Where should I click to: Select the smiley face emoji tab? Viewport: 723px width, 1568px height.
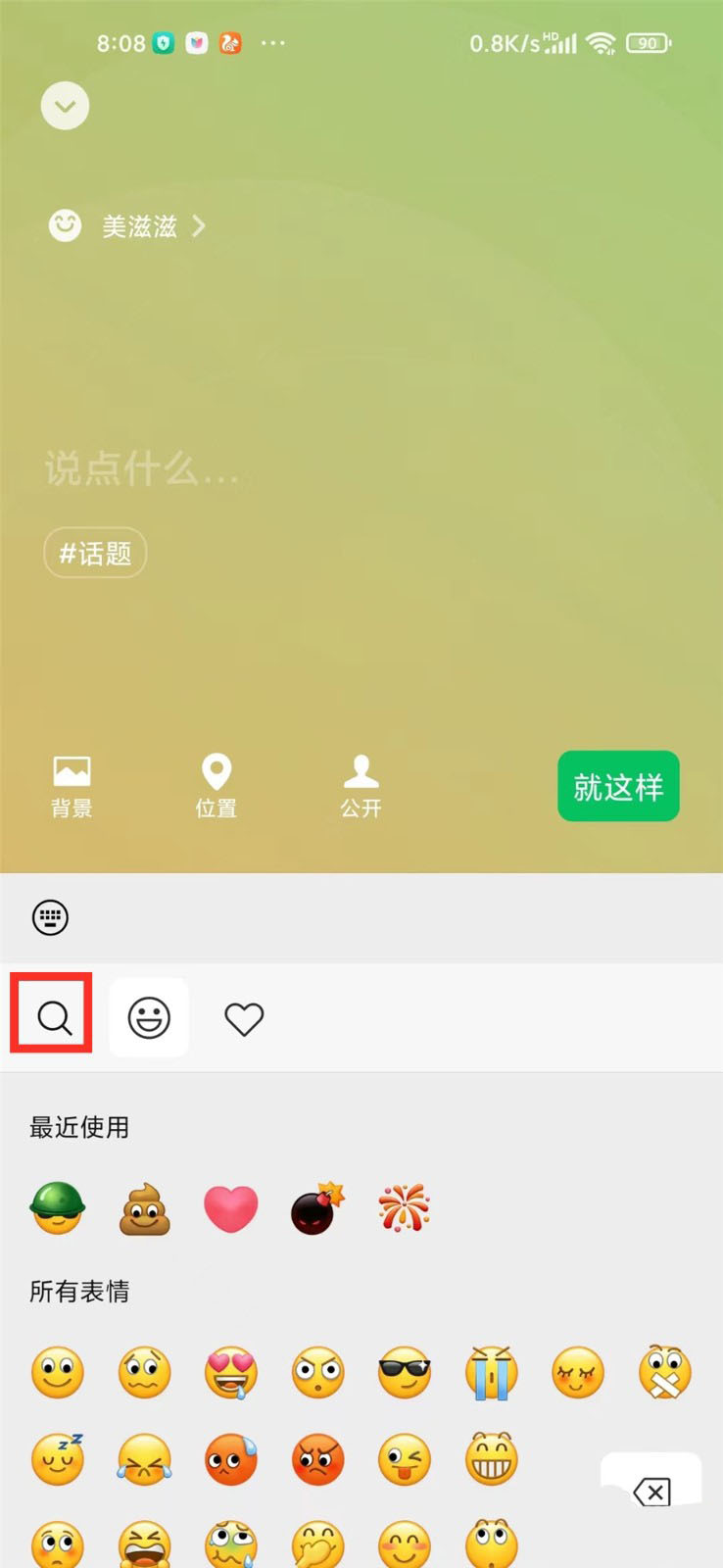click(149, 1017)
